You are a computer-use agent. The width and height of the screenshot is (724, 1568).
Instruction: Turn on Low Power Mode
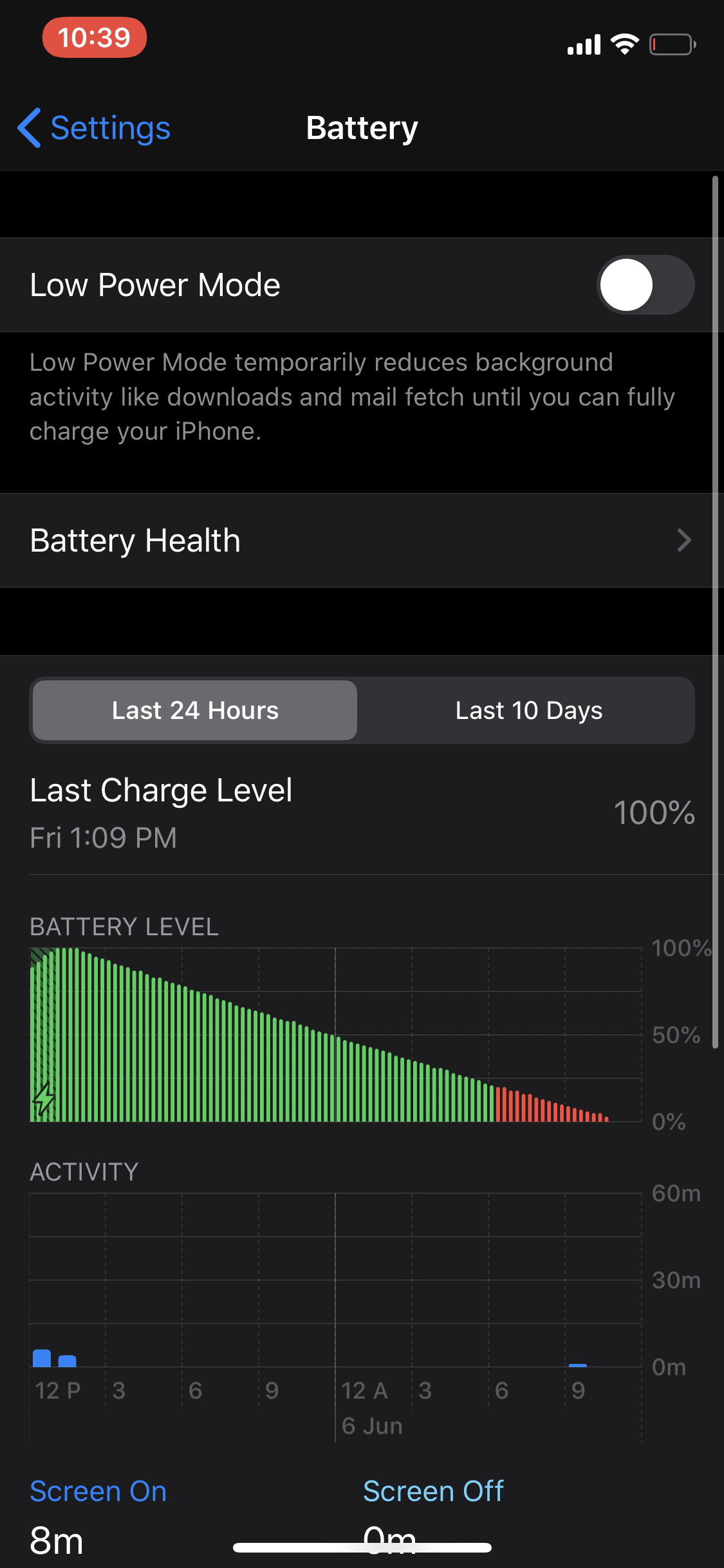645,285
